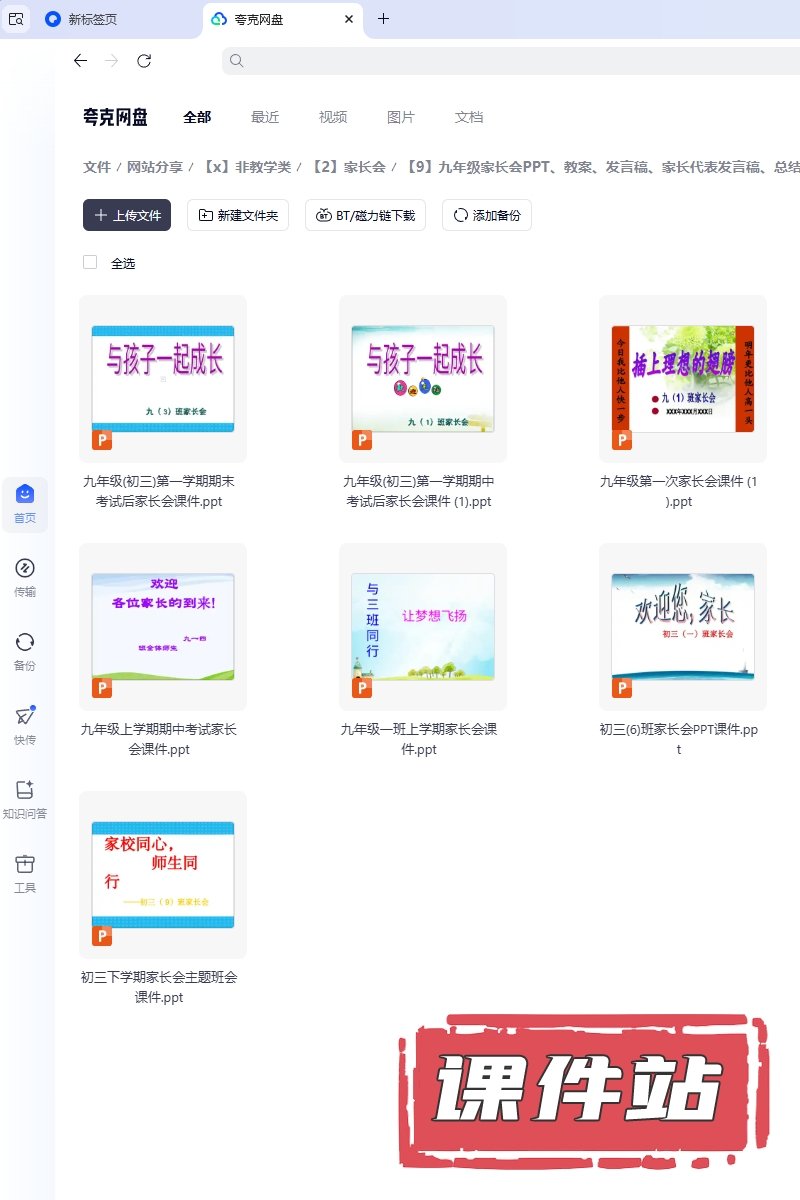
Task: Switch to the 文档 tab
Action: (x=468, y=117)
